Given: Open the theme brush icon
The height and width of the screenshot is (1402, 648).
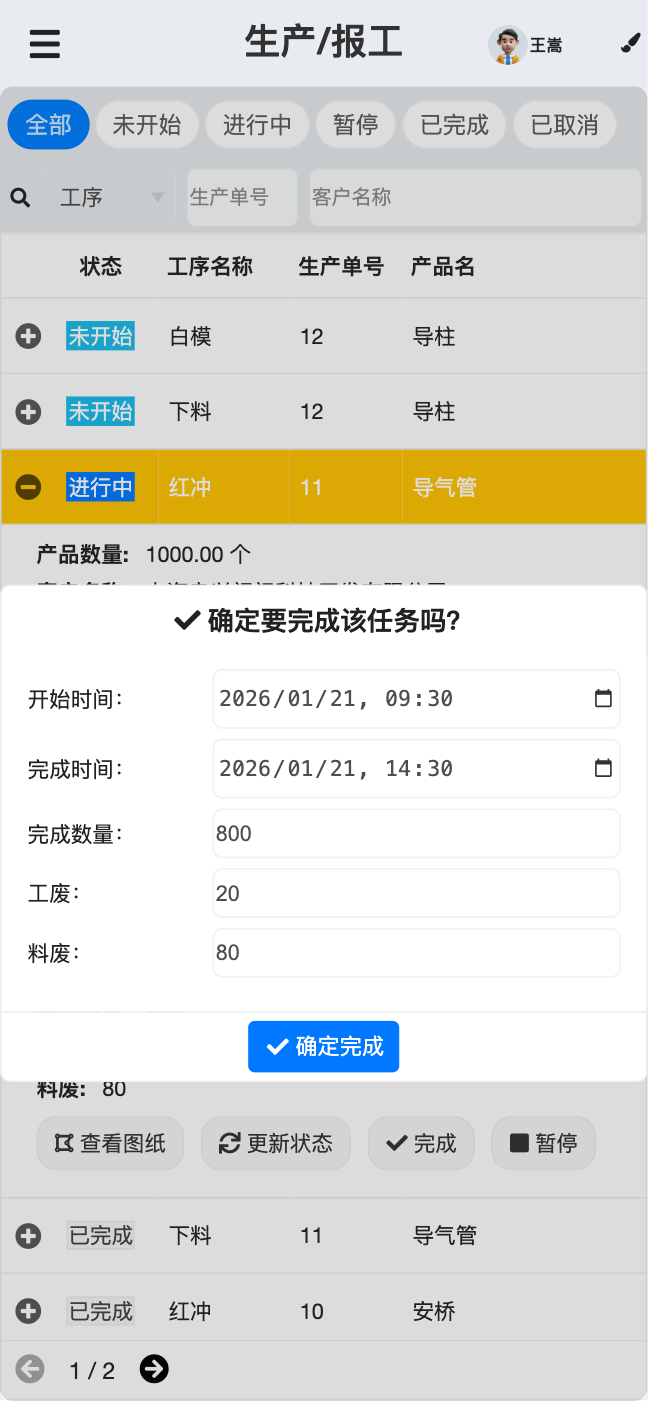Looking at the screenshot, I should click(630, 44).
